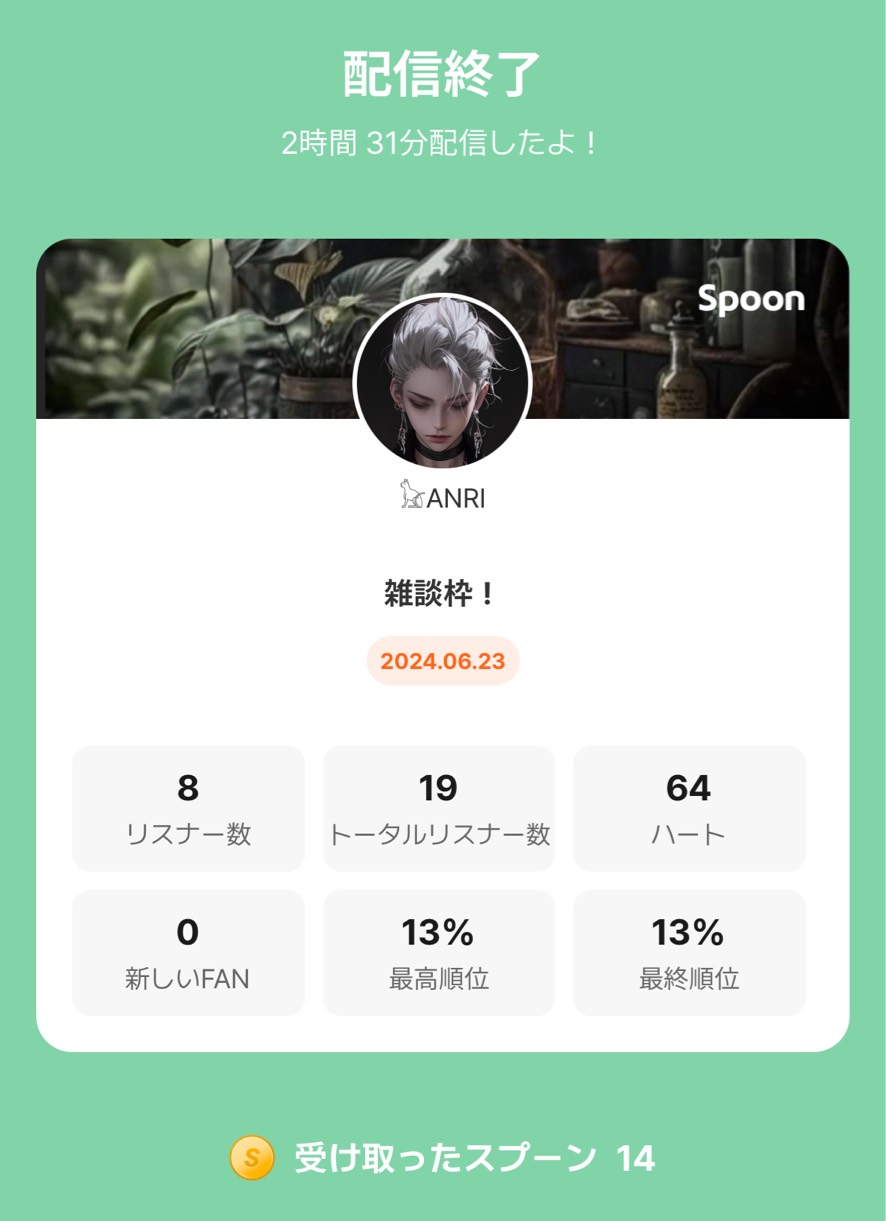
Task: Click the 13% rank progress value
Action: [438, 932]
